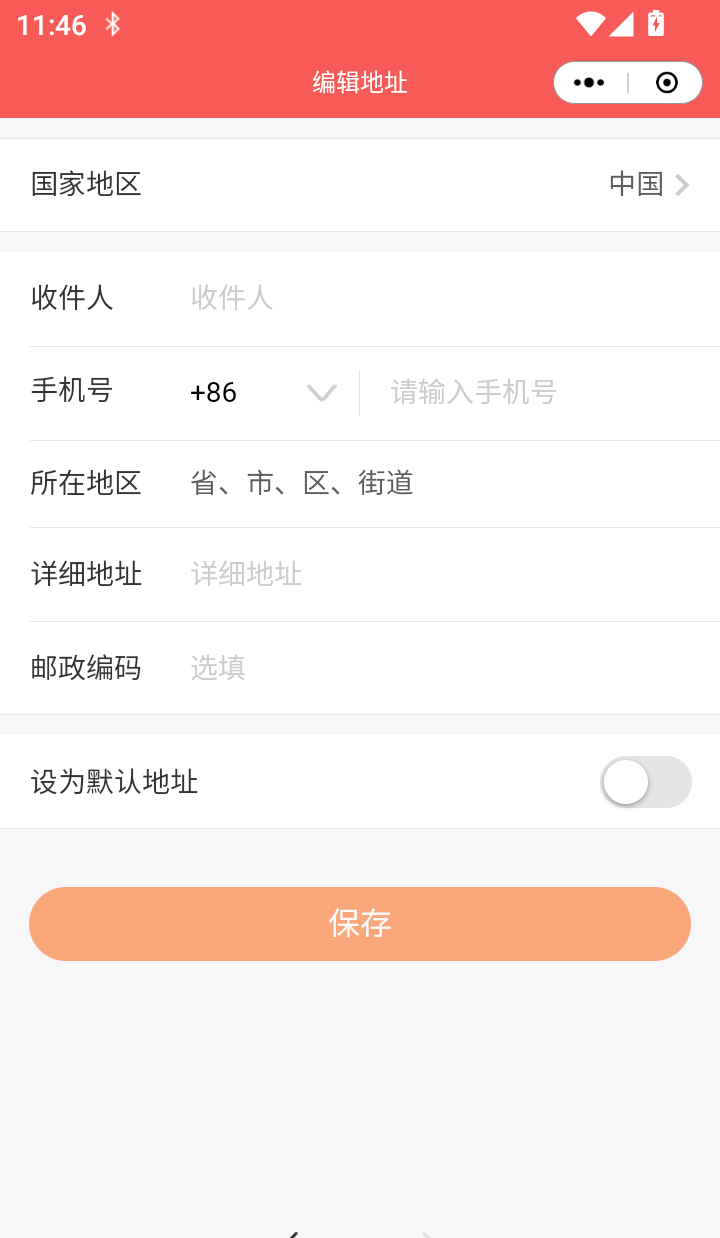
Task: Tap the chevron next to 中国
Action: [684, 184]
